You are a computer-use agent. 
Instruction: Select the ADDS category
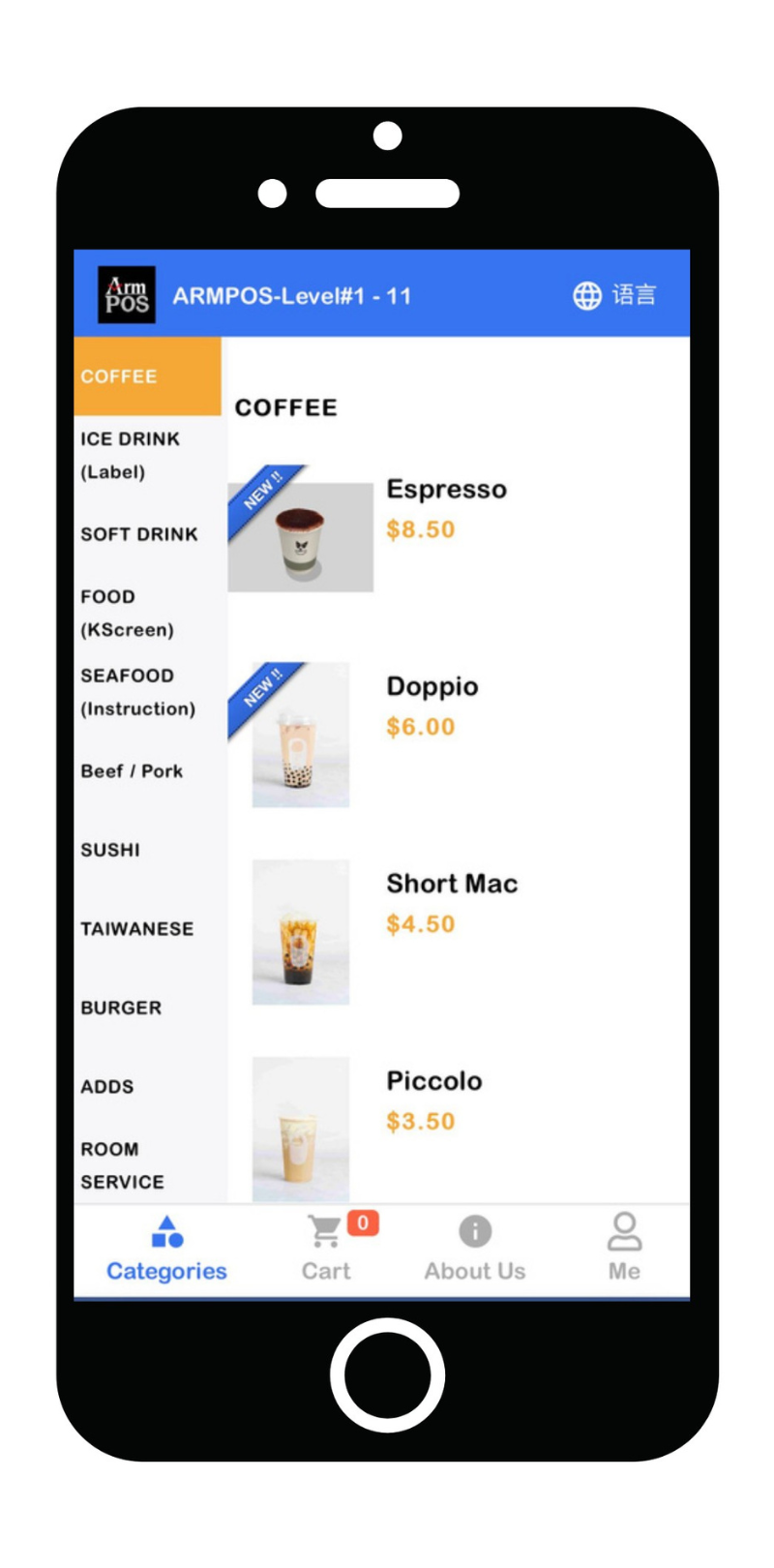pyautogui.click(x=107, y=1087)
